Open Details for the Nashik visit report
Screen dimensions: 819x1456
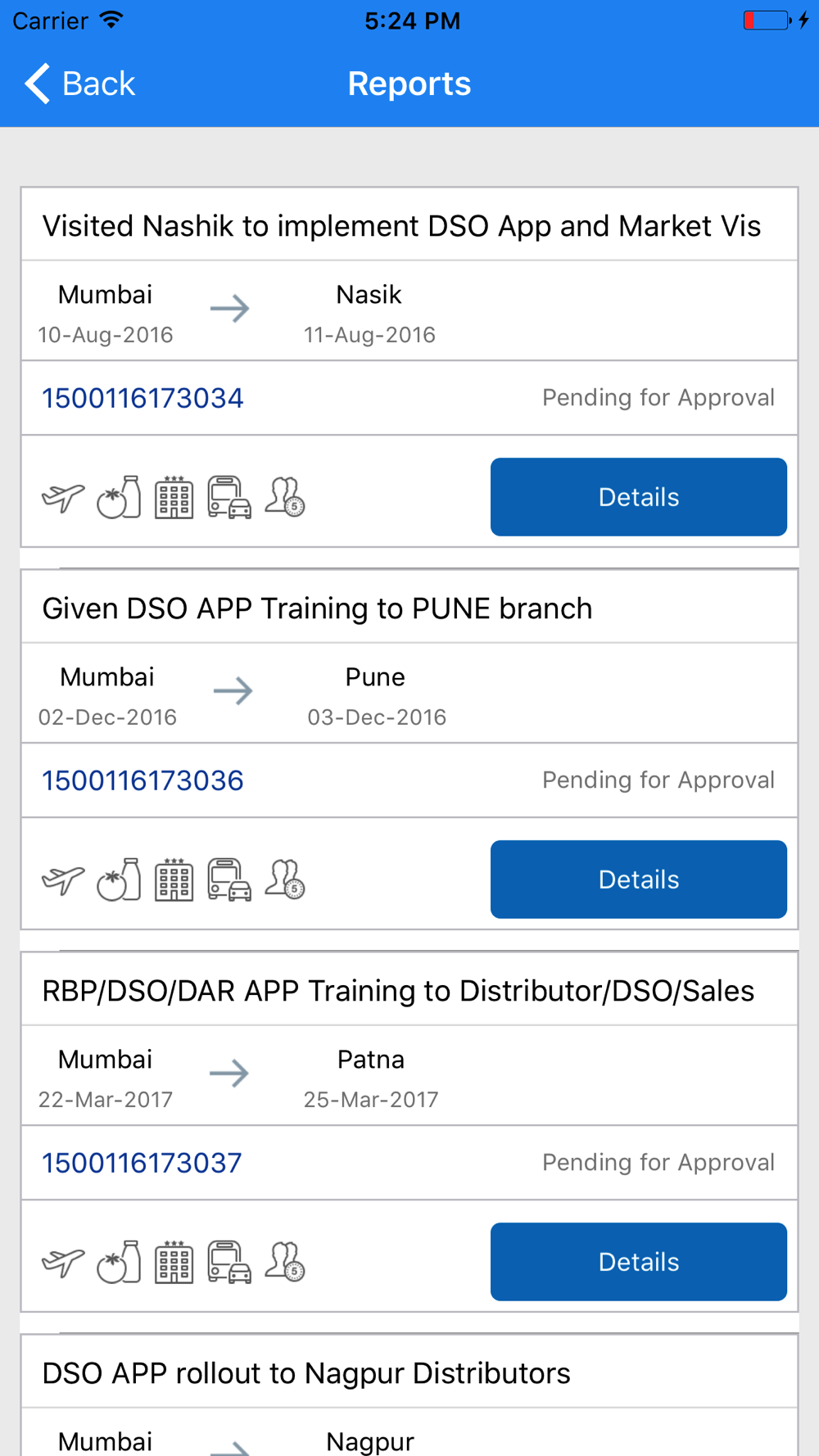click(638, 497)
